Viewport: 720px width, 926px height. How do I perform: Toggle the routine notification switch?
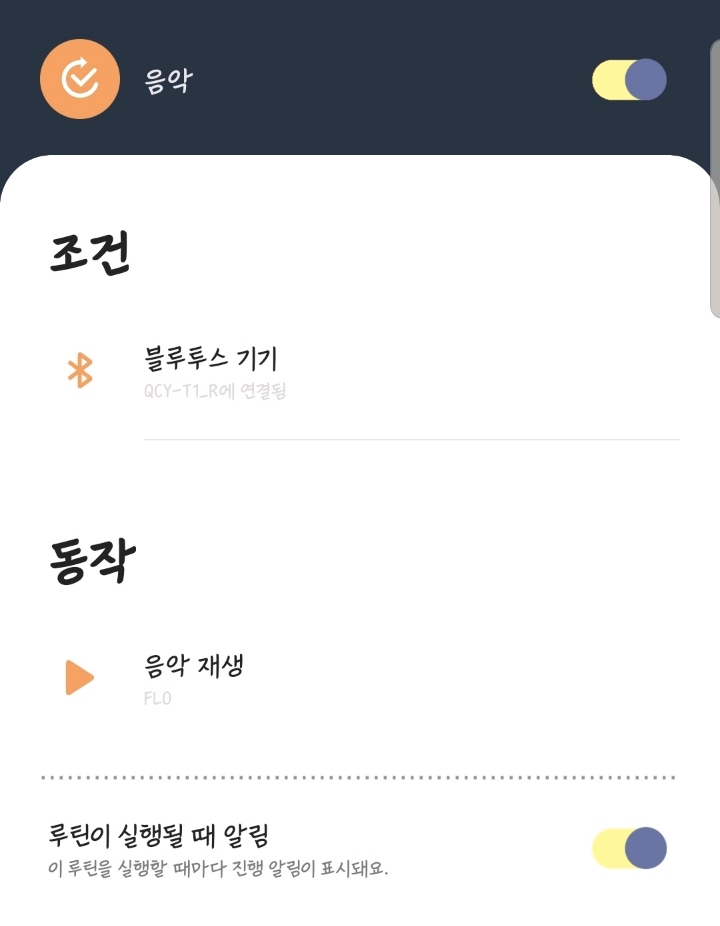(x=628, y=846)
